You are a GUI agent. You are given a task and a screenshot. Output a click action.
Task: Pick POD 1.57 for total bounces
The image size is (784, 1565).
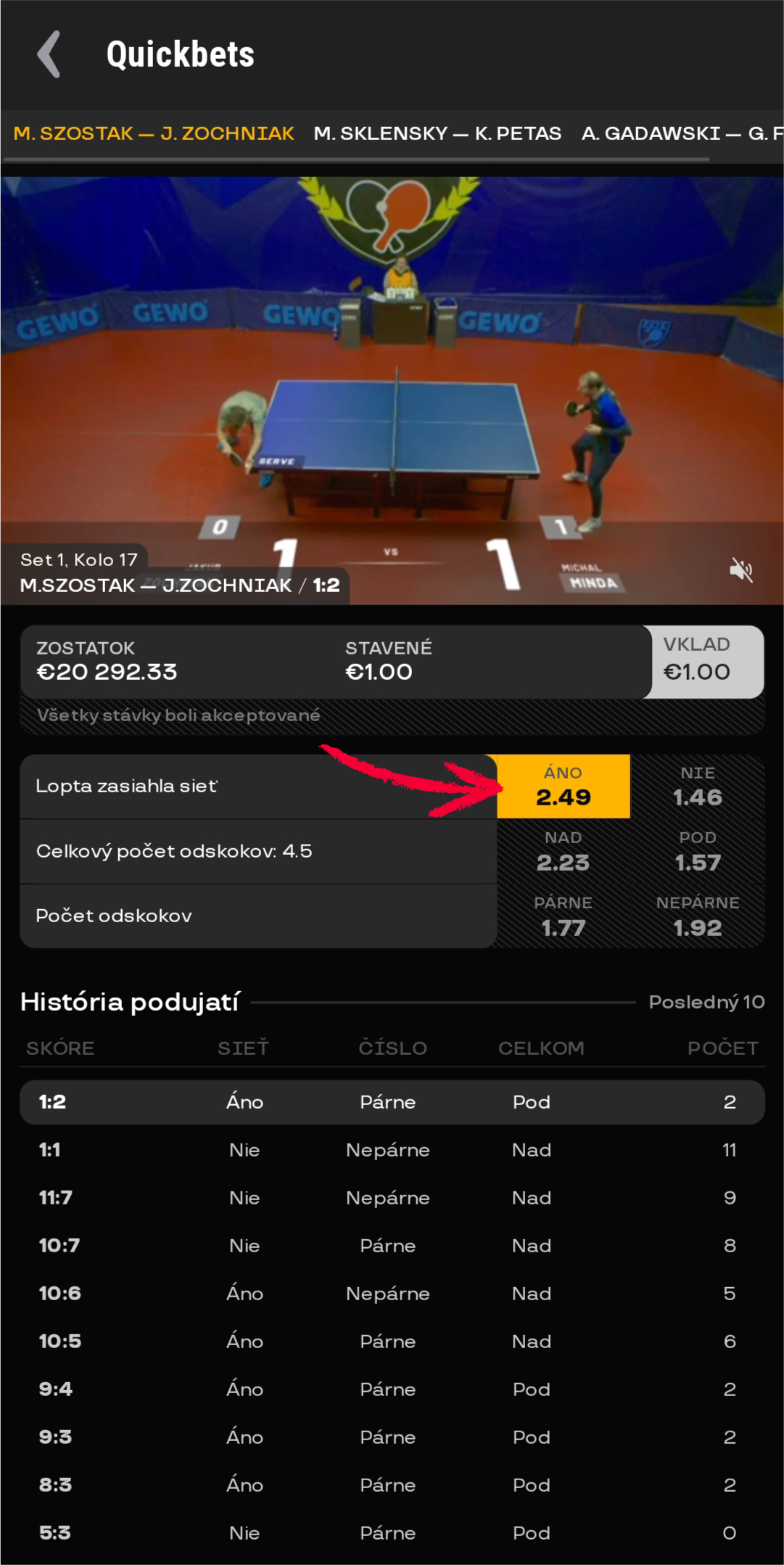(x=697, y=851)
